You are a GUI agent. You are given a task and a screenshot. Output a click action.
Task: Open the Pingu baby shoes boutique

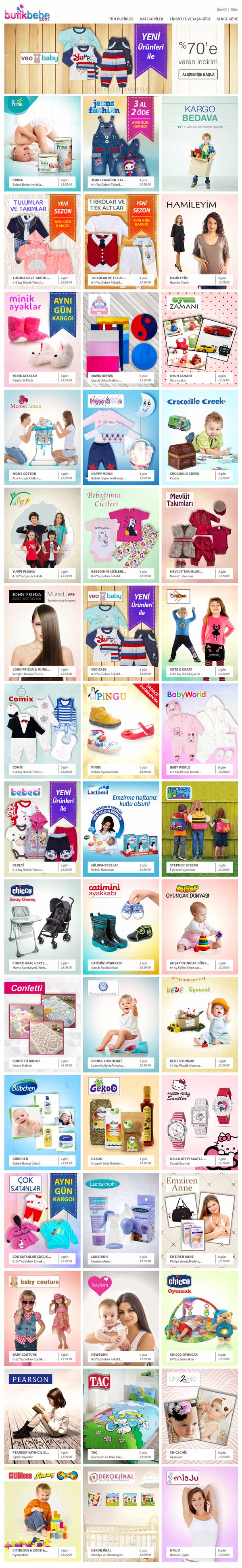click(121, 729)
